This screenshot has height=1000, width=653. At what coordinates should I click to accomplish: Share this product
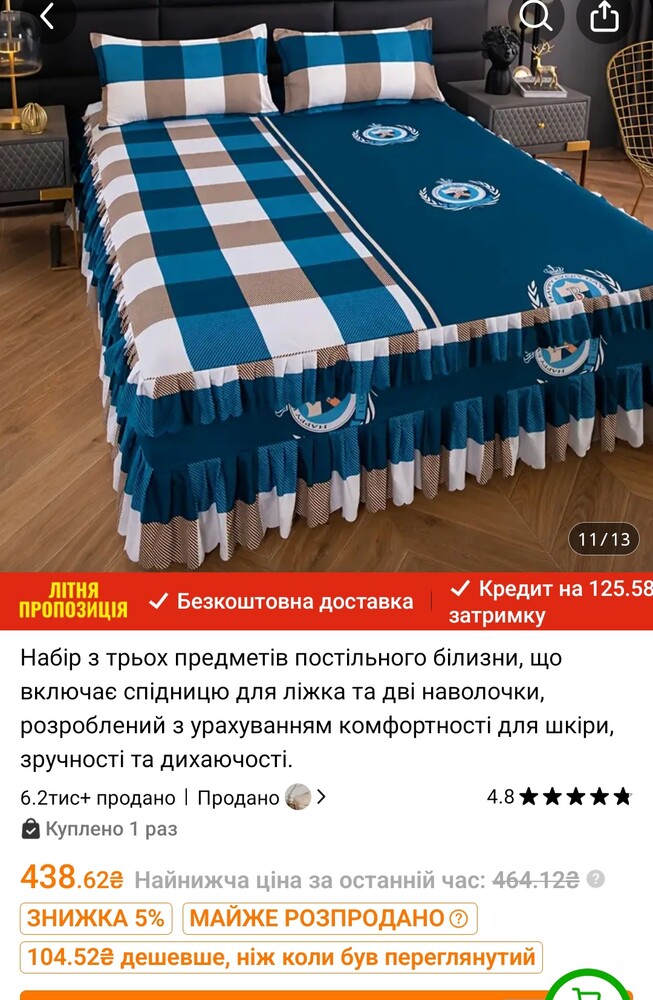[x=605, y=17]
